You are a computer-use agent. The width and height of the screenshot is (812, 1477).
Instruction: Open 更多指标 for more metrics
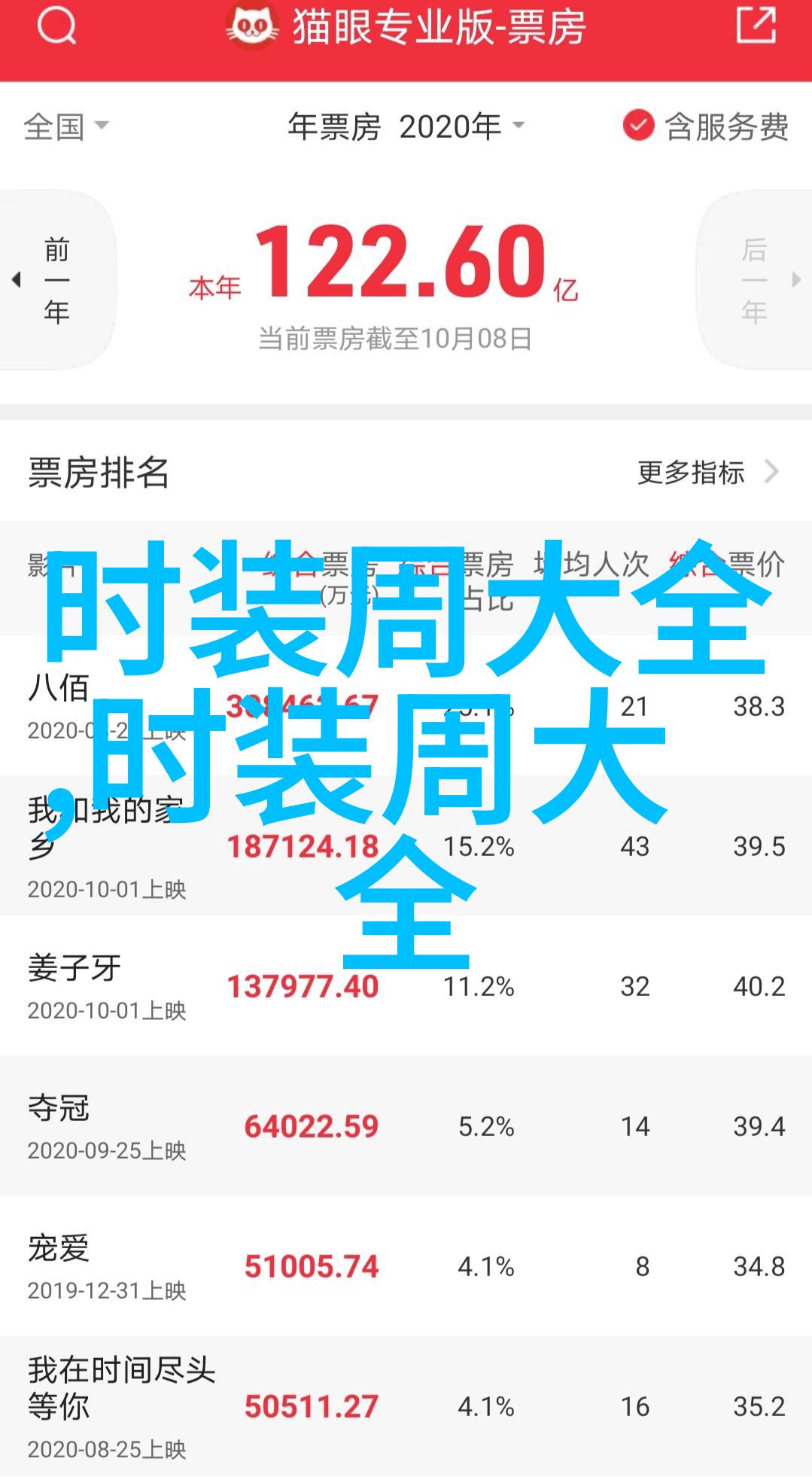(x=706, y=473)
